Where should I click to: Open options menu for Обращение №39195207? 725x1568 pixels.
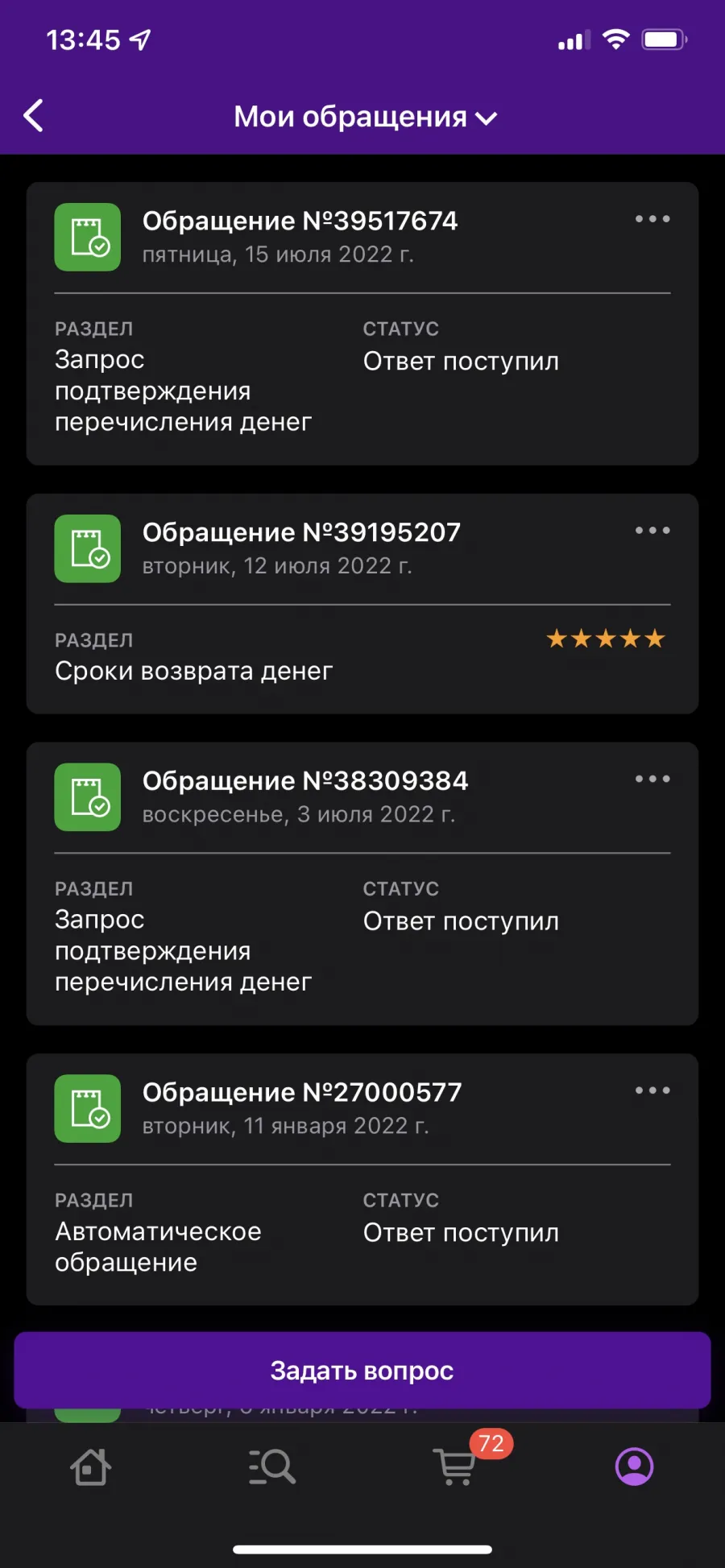[652, 531]
